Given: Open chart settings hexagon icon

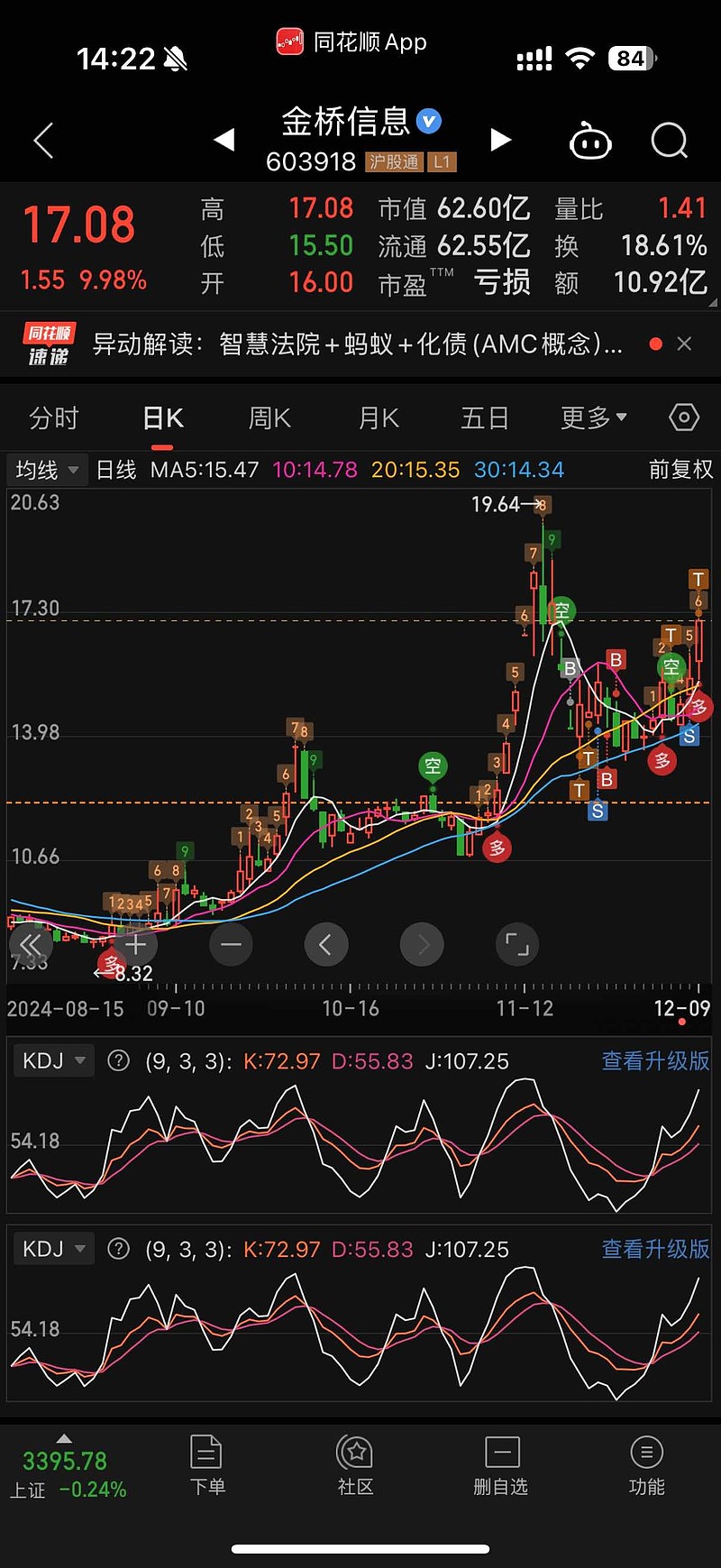Looking at the screenshot, I should coord(684,417).
